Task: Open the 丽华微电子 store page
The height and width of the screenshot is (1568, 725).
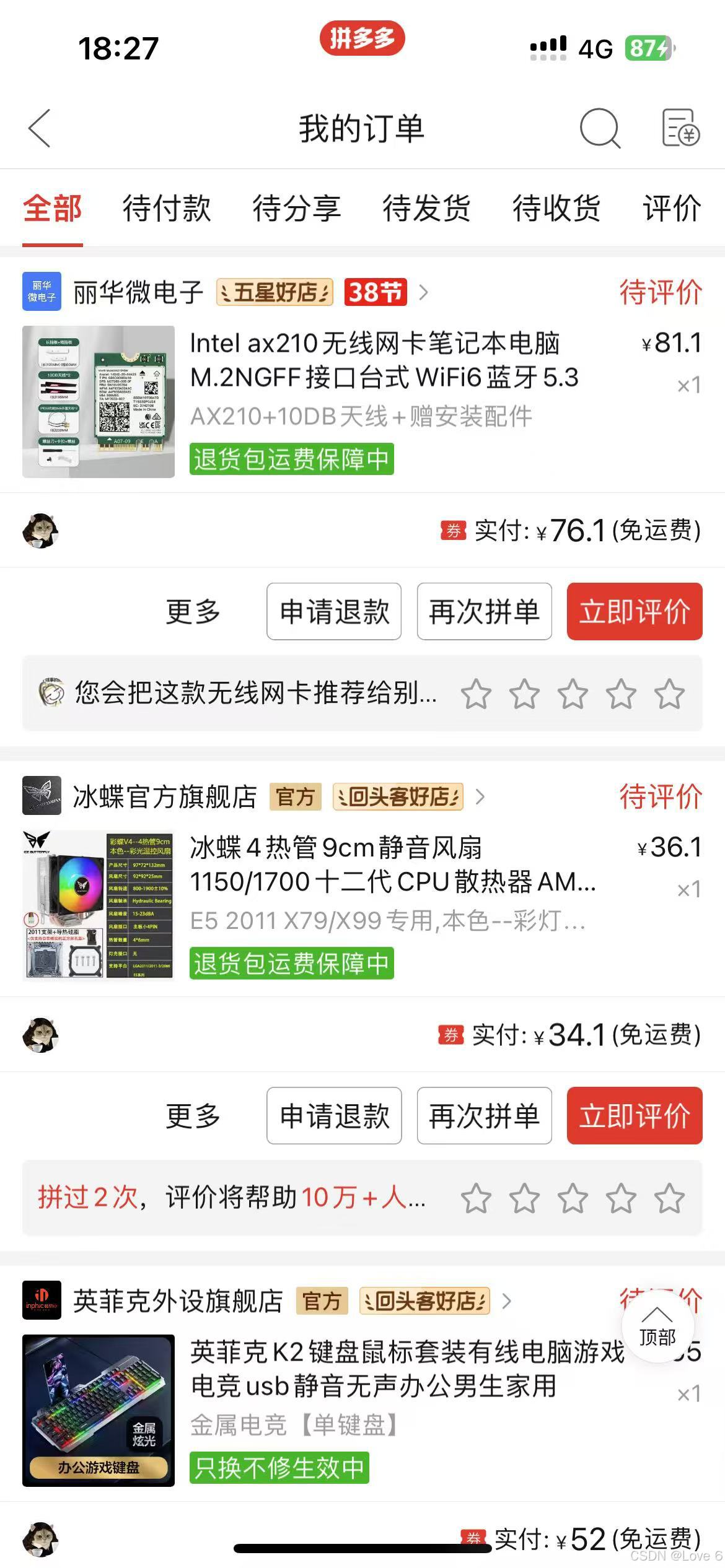Action: pyautogui.click(x=138, y=292)
